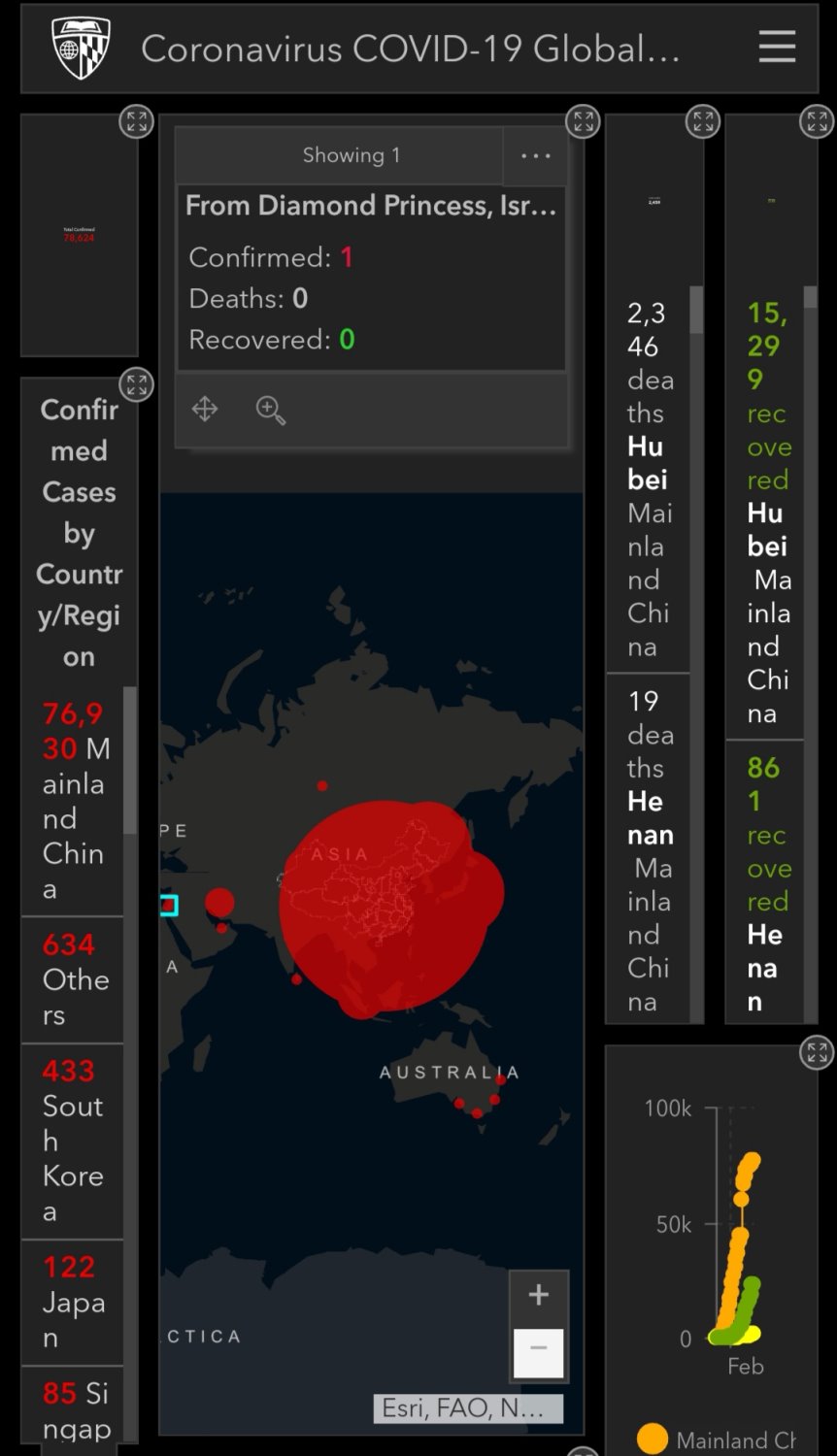Select Mainland China with 76,930 cases
Image resolution: width=837 pixels, height=1456 pixels.
pyautogui.click(x=76, y=801)
